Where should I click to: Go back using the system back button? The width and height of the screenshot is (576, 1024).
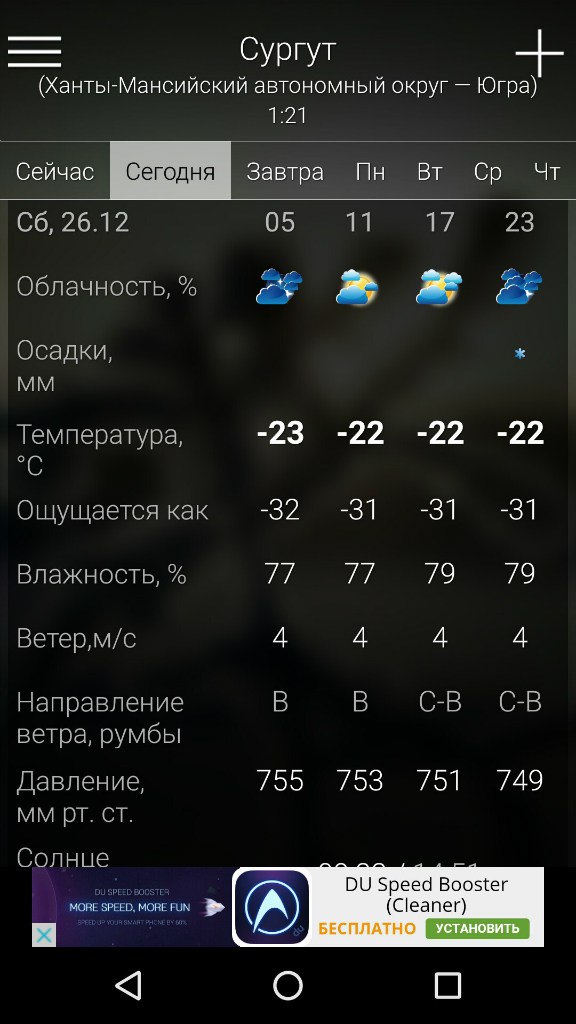[129, 985]
